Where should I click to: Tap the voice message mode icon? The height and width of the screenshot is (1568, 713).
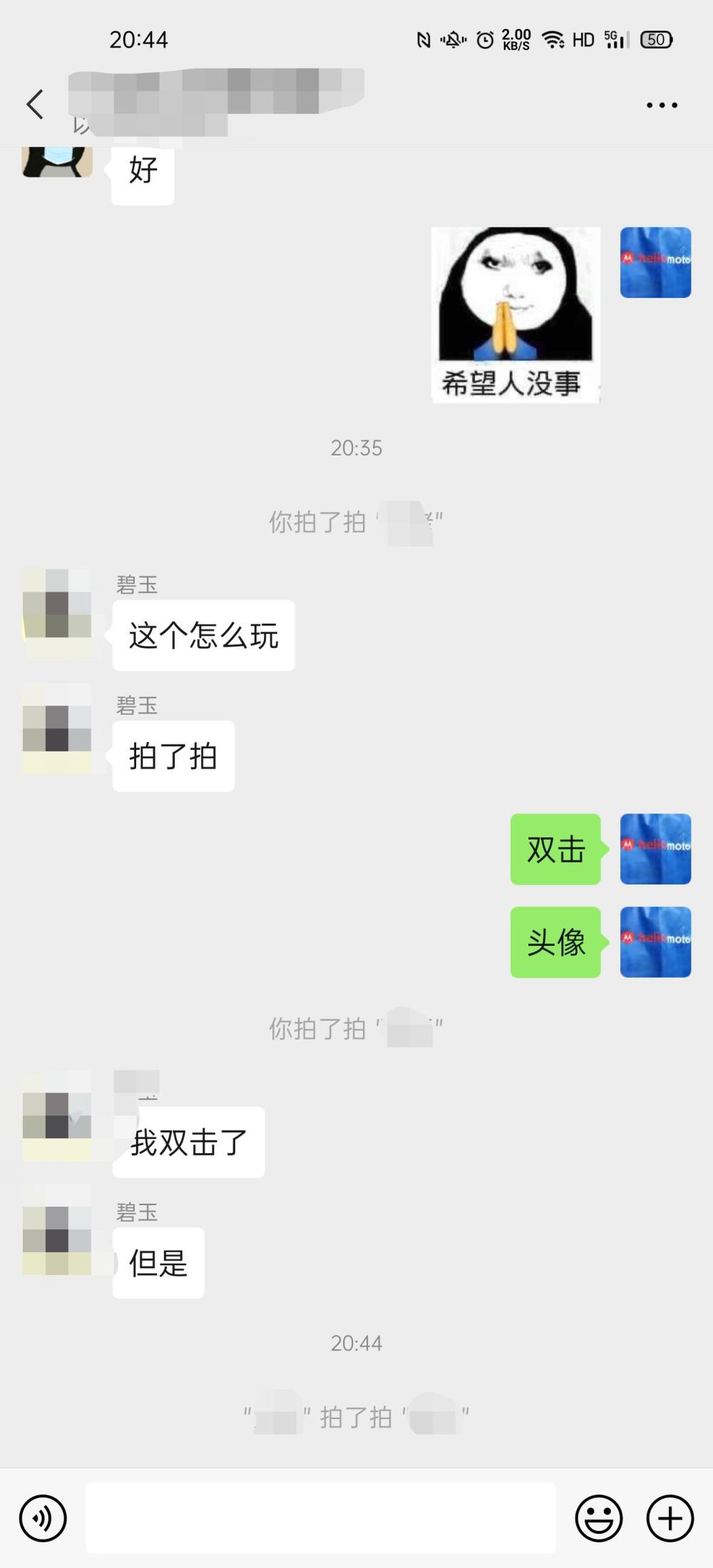[x=43, y=1518]
